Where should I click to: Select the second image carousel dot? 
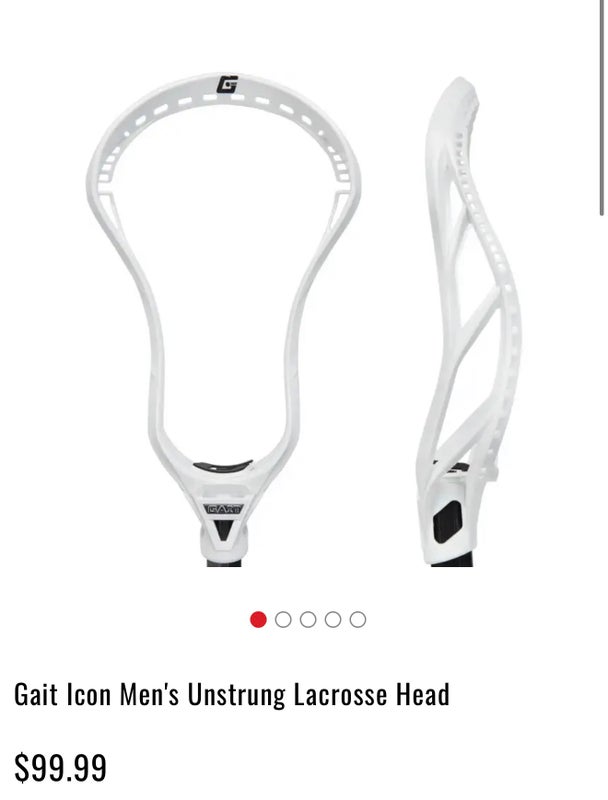(283, 619)
